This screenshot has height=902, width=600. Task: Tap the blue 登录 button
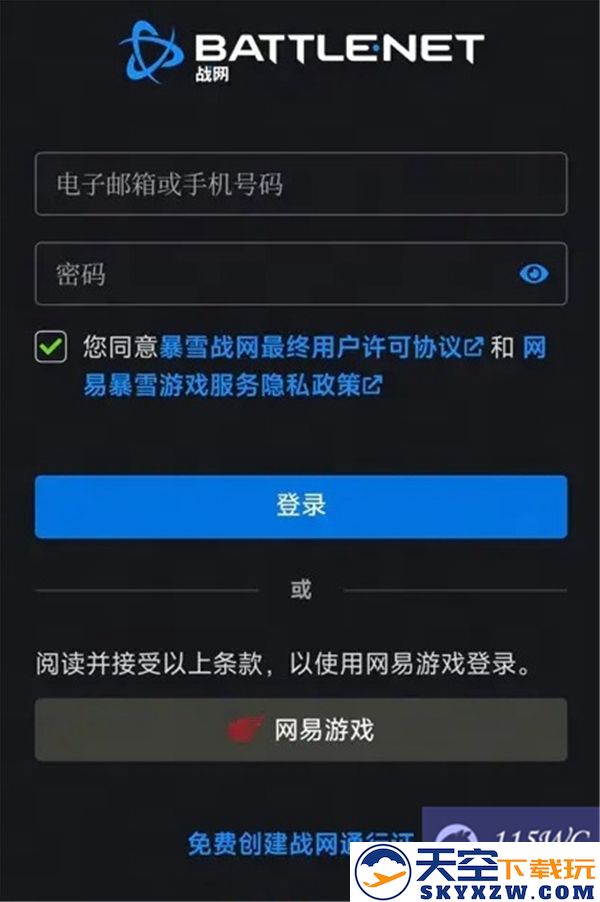click(x=300, y=506)
